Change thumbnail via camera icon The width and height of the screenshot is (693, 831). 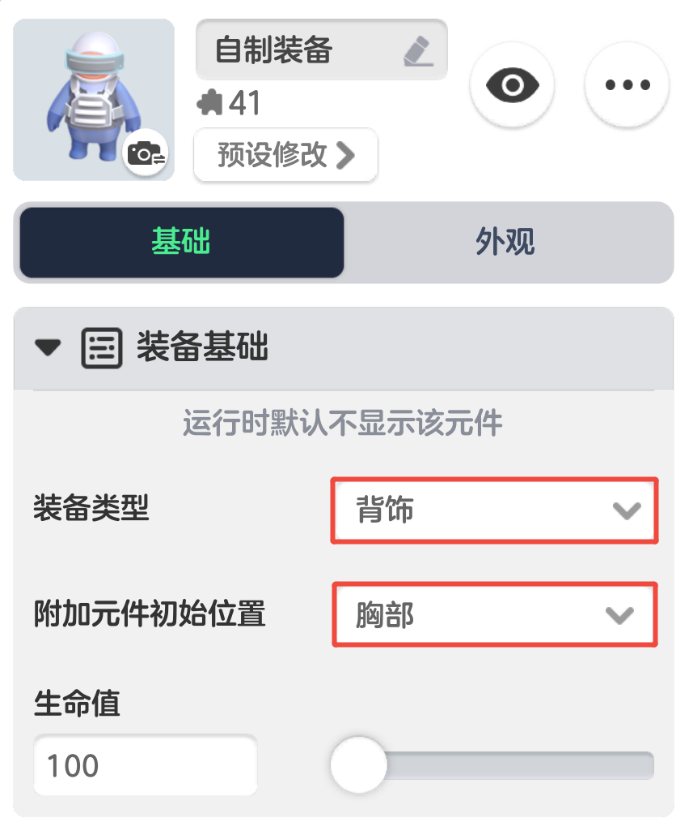[x=147, y=154]
